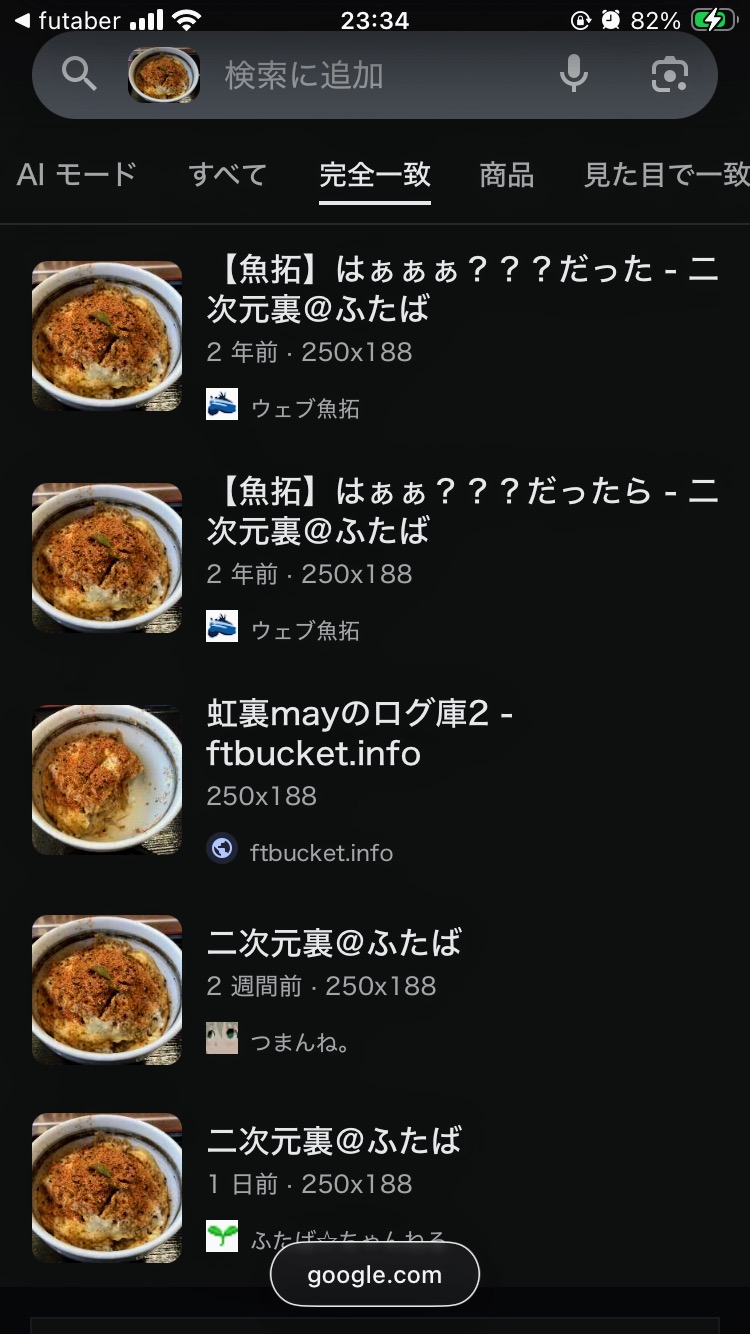Image resolution: width=750 pixels, height=1334 pixels.
Task: Tap the microphone voice search icon
Action: point(573,74)
